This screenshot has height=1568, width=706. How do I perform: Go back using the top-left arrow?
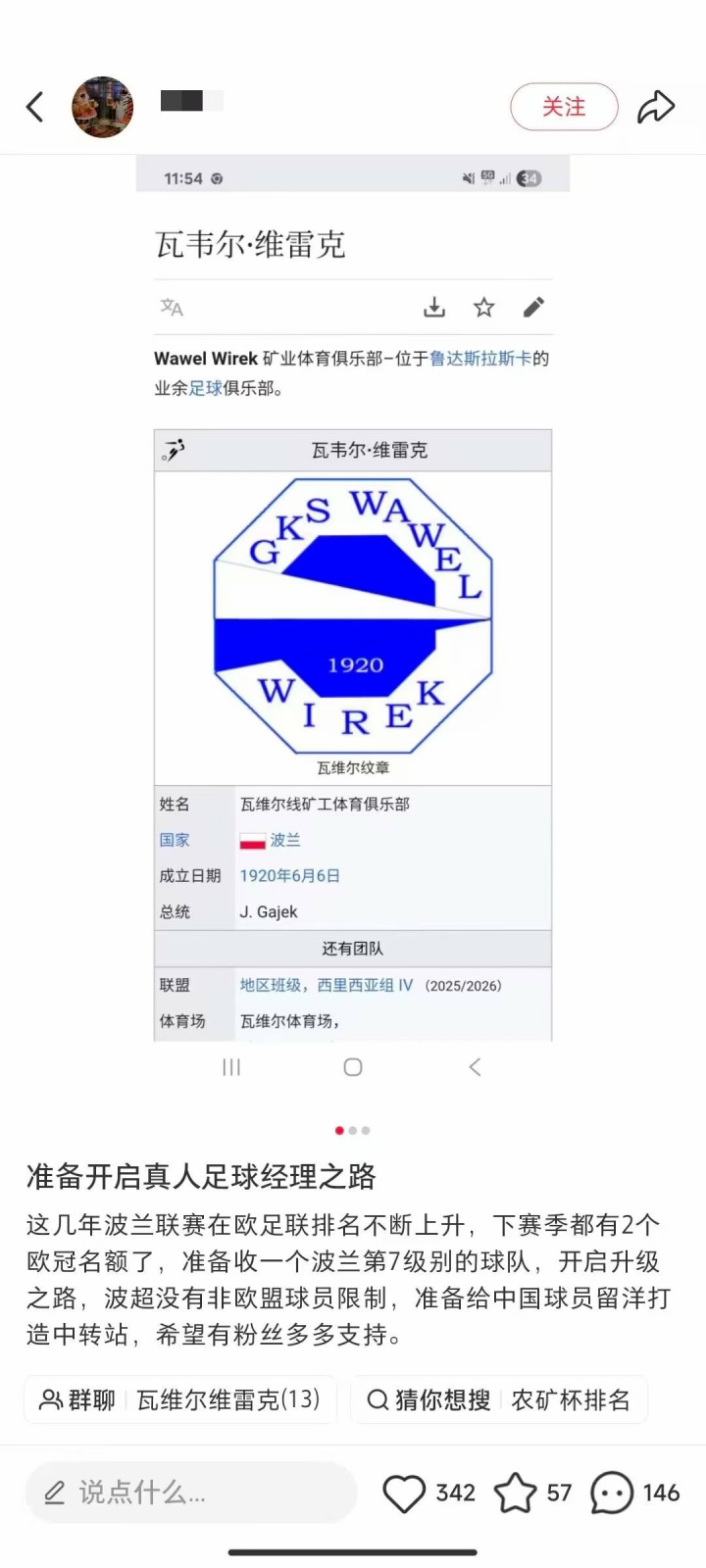pyautogui.click(x=35, y=107)
